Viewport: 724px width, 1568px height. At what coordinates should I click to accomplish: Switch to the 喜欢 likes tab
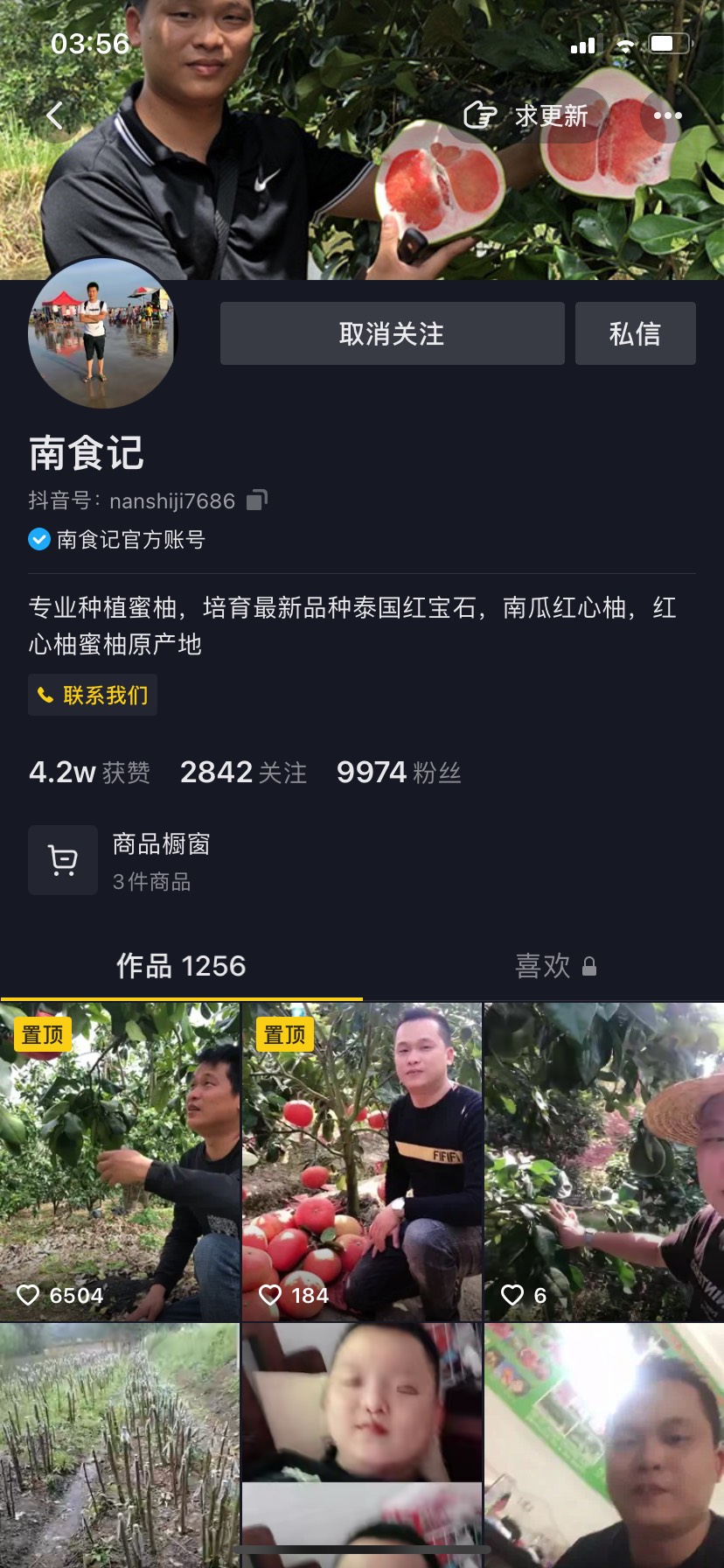[555, 966]
